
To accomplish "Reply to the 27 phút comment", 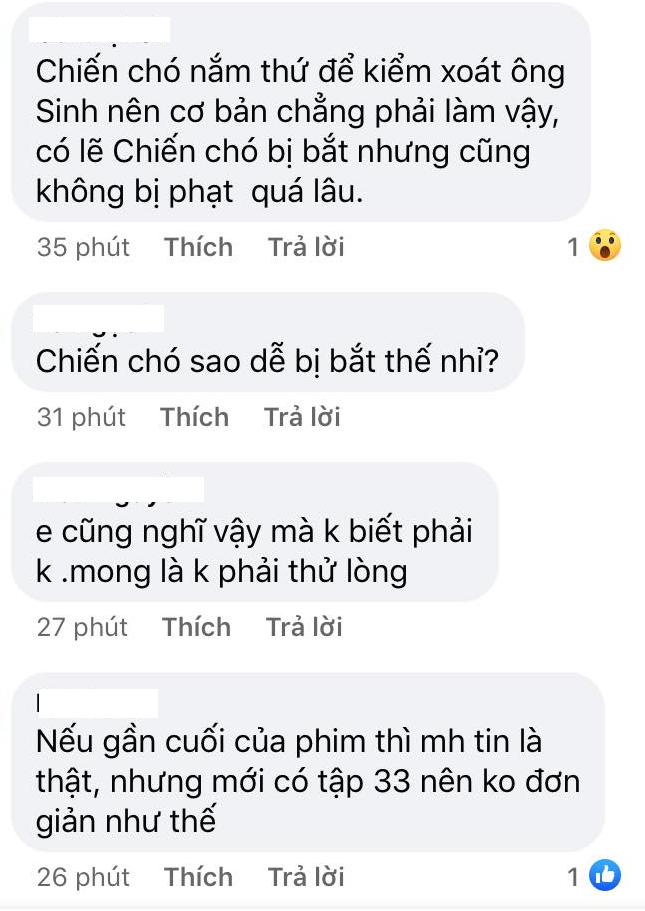I will [304, 627].
